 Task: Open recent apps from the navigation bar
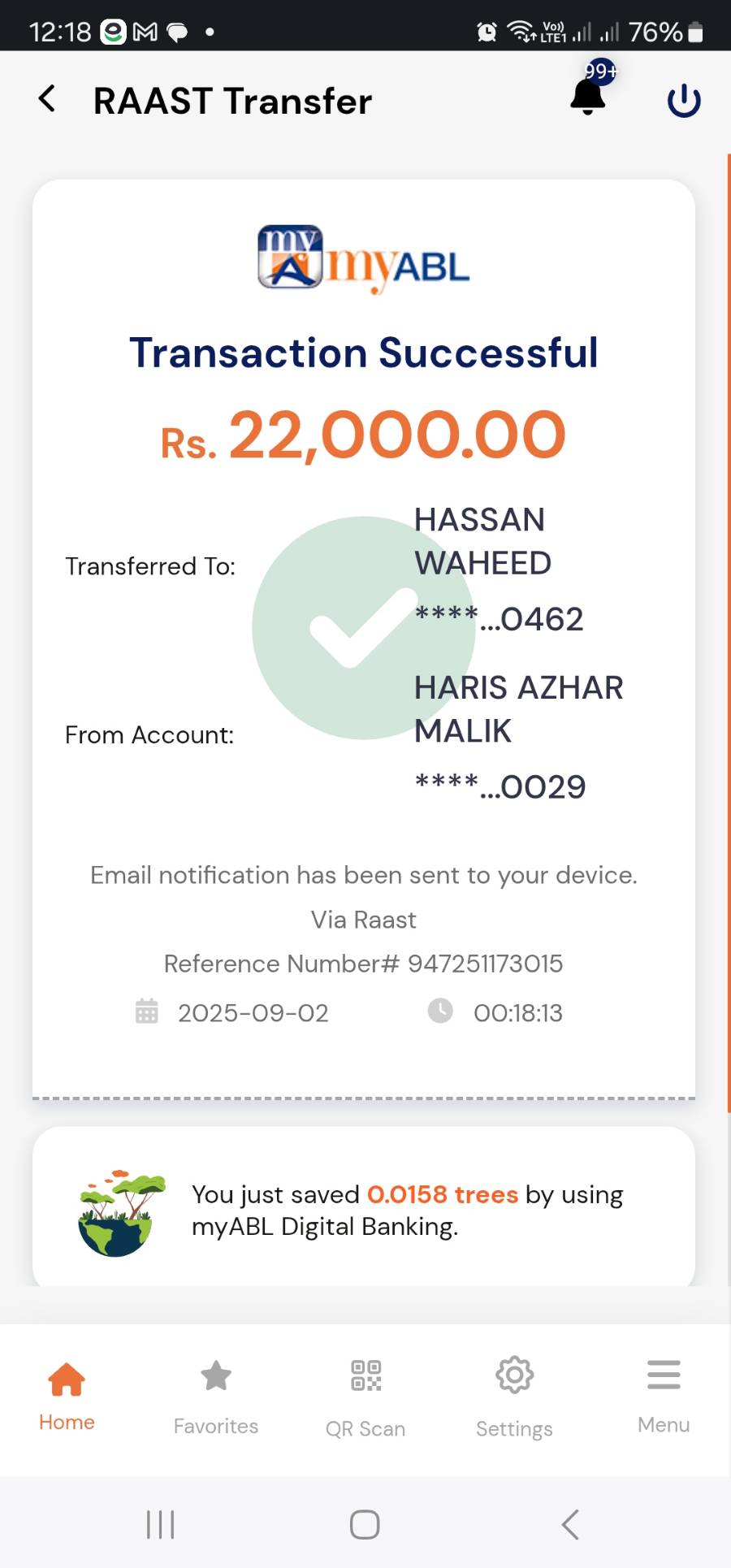tap(160, 1524)
